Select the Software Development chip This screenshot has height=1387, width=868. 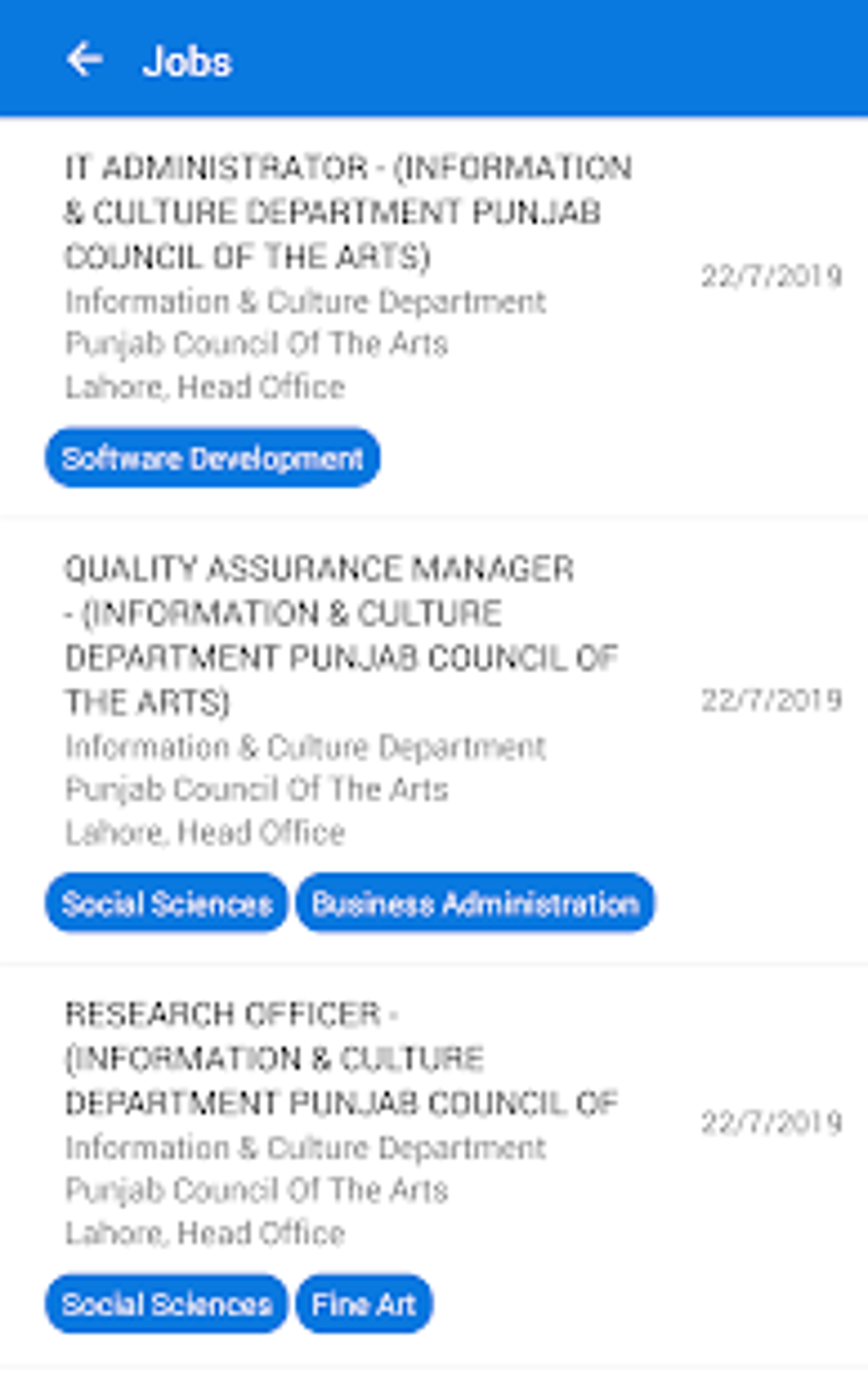pyautogui.click(x=213, y=458)
